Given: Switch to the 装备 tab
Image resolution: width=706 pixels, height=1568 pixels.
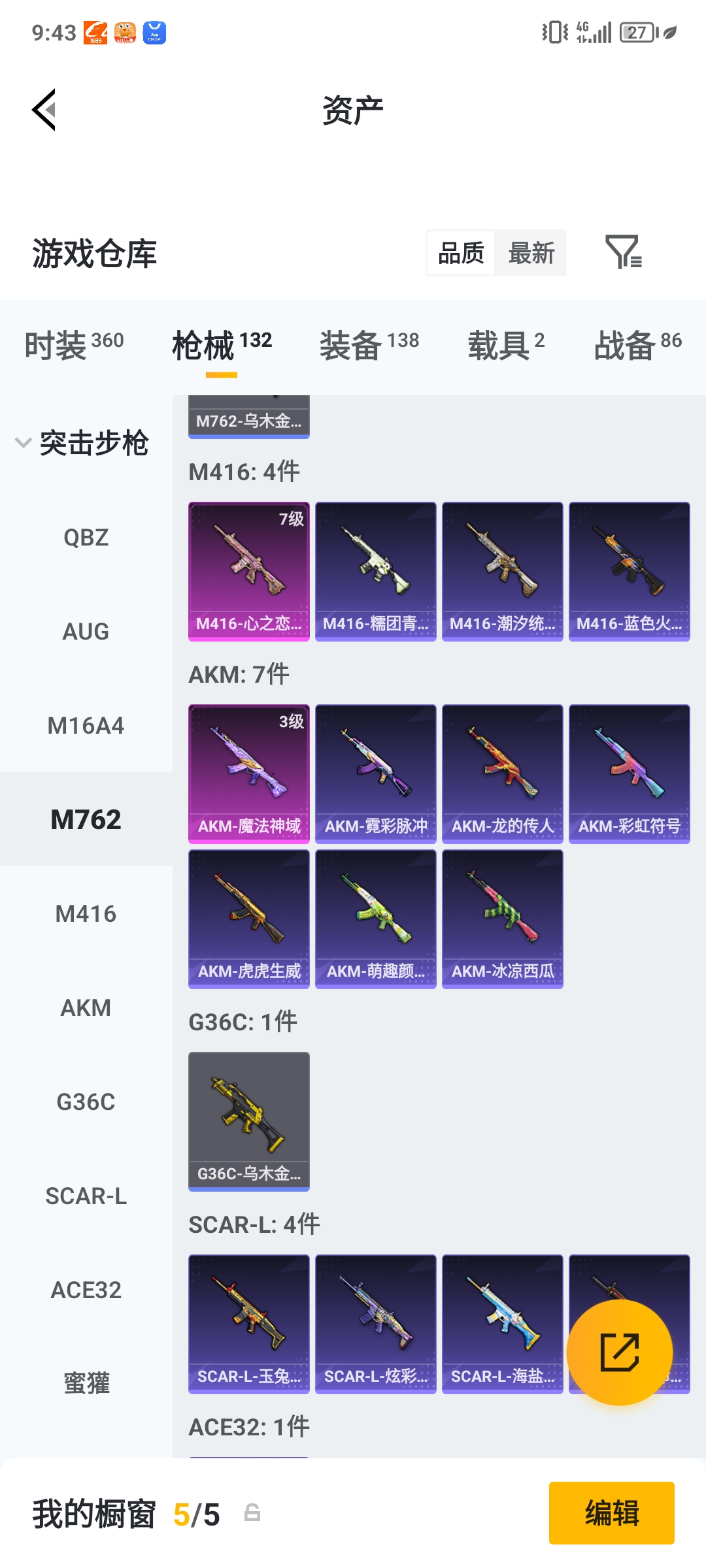Looking at the screenshot, I should pyautogui.click(x=369, y=344).
